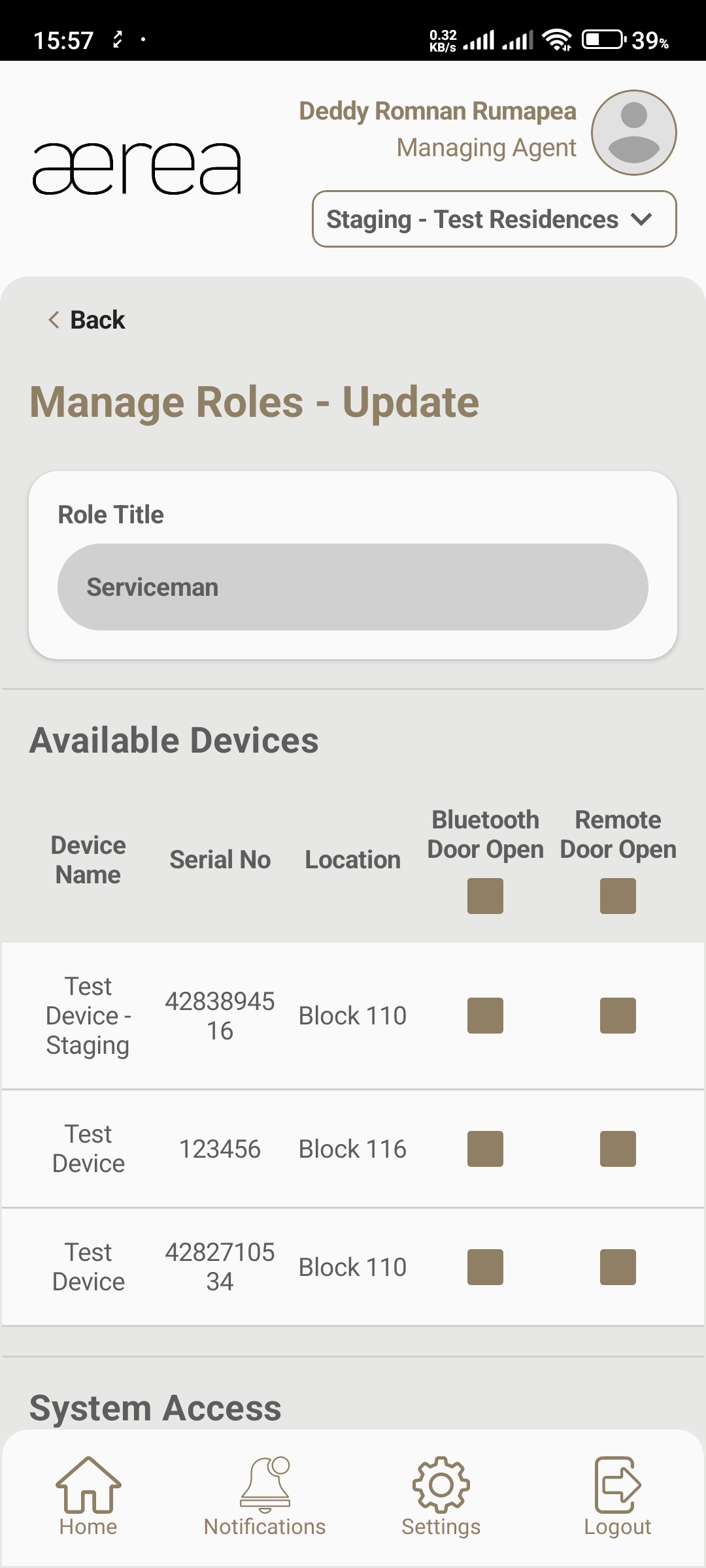The width and height of the screenshot is (706, 1568).
Task: Expand the Staging - Test Residences dropdown
Action: 494,220
